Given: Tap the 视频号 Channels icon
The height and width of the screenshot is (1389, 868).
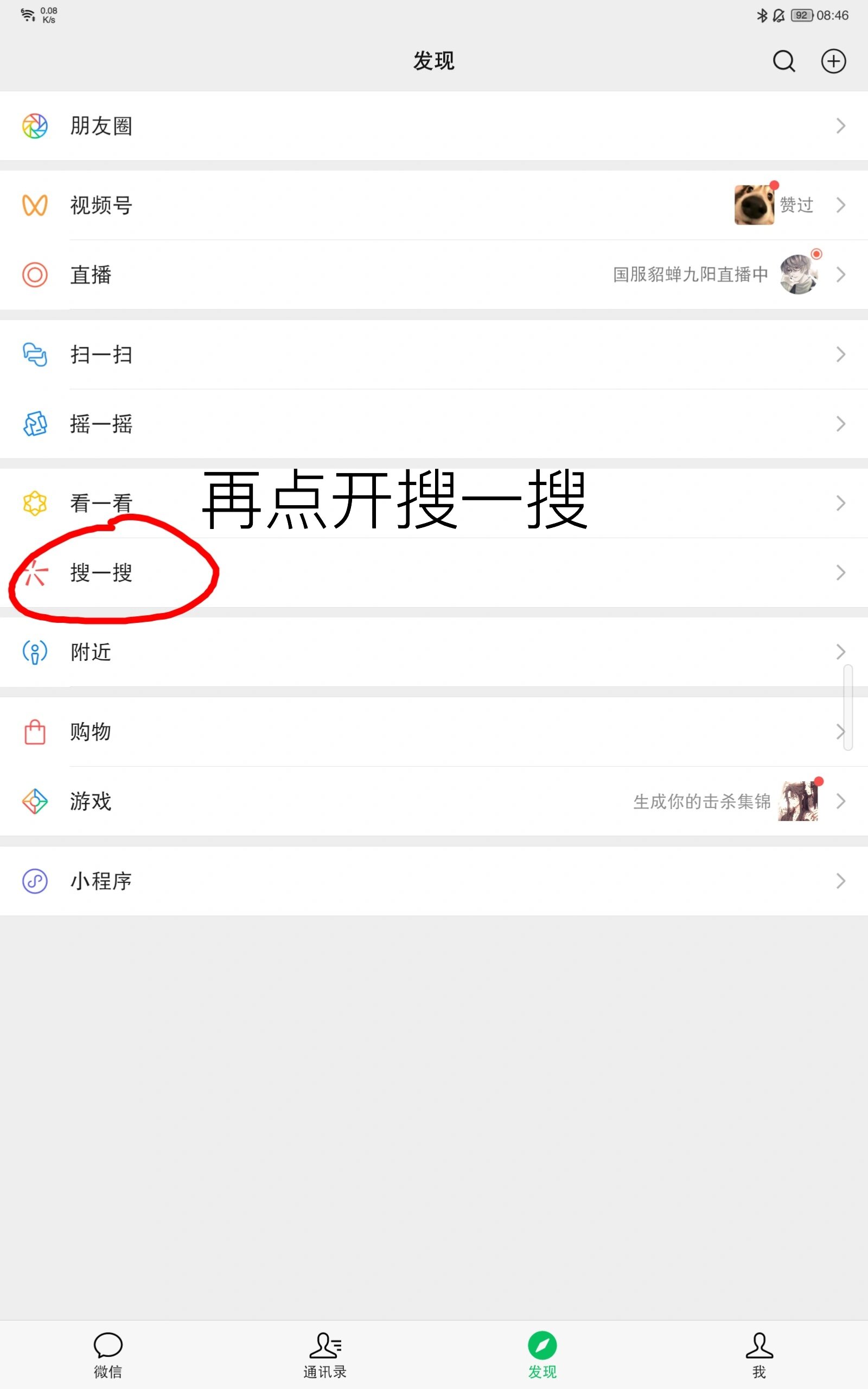Looking at the screenshot, I should coord(34,206).
